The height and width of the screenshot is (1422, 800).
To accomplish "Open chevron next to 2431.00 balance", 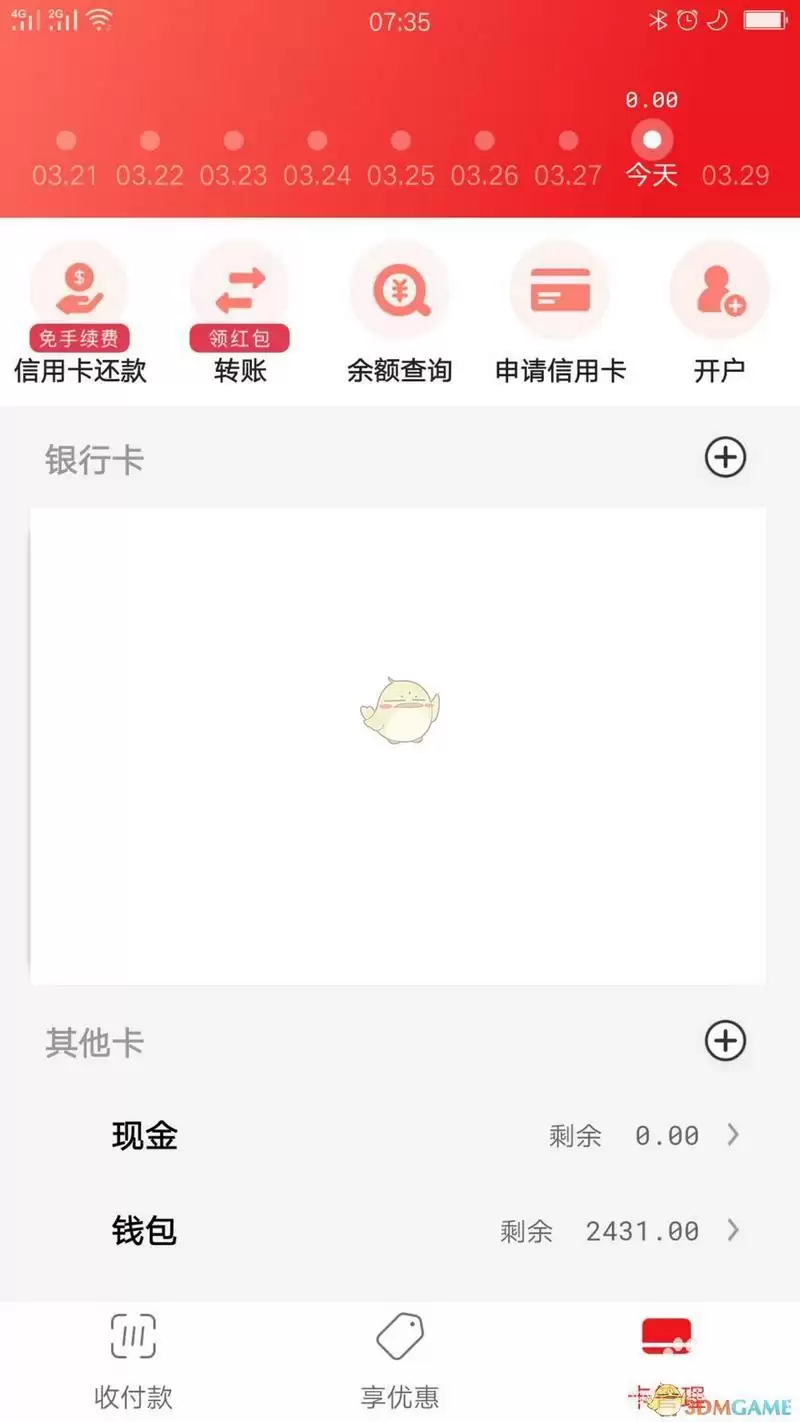I will point(732,1230).
